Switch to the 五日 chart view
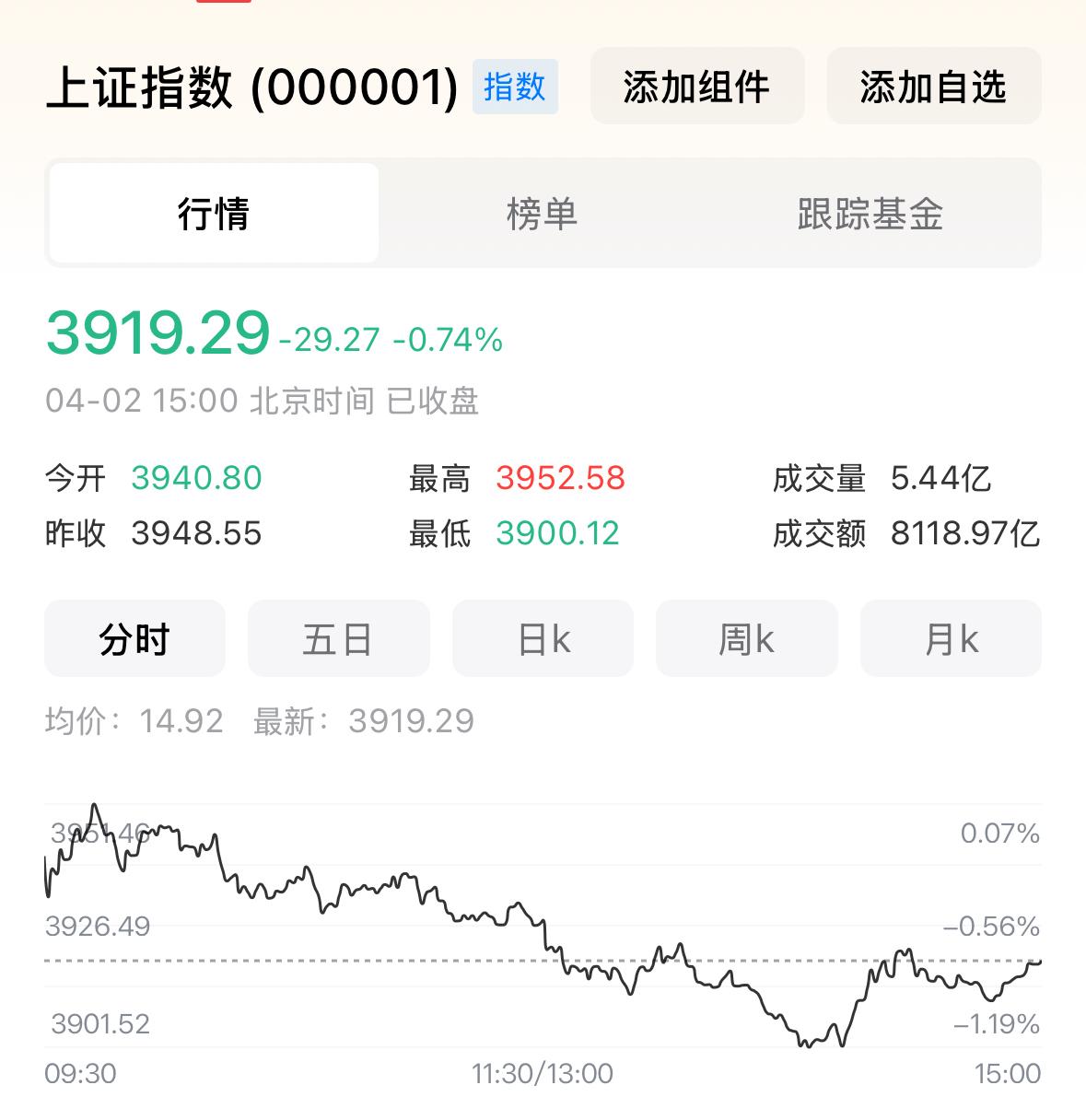Screen dimensions: 1086x1120 click(338, 638)
